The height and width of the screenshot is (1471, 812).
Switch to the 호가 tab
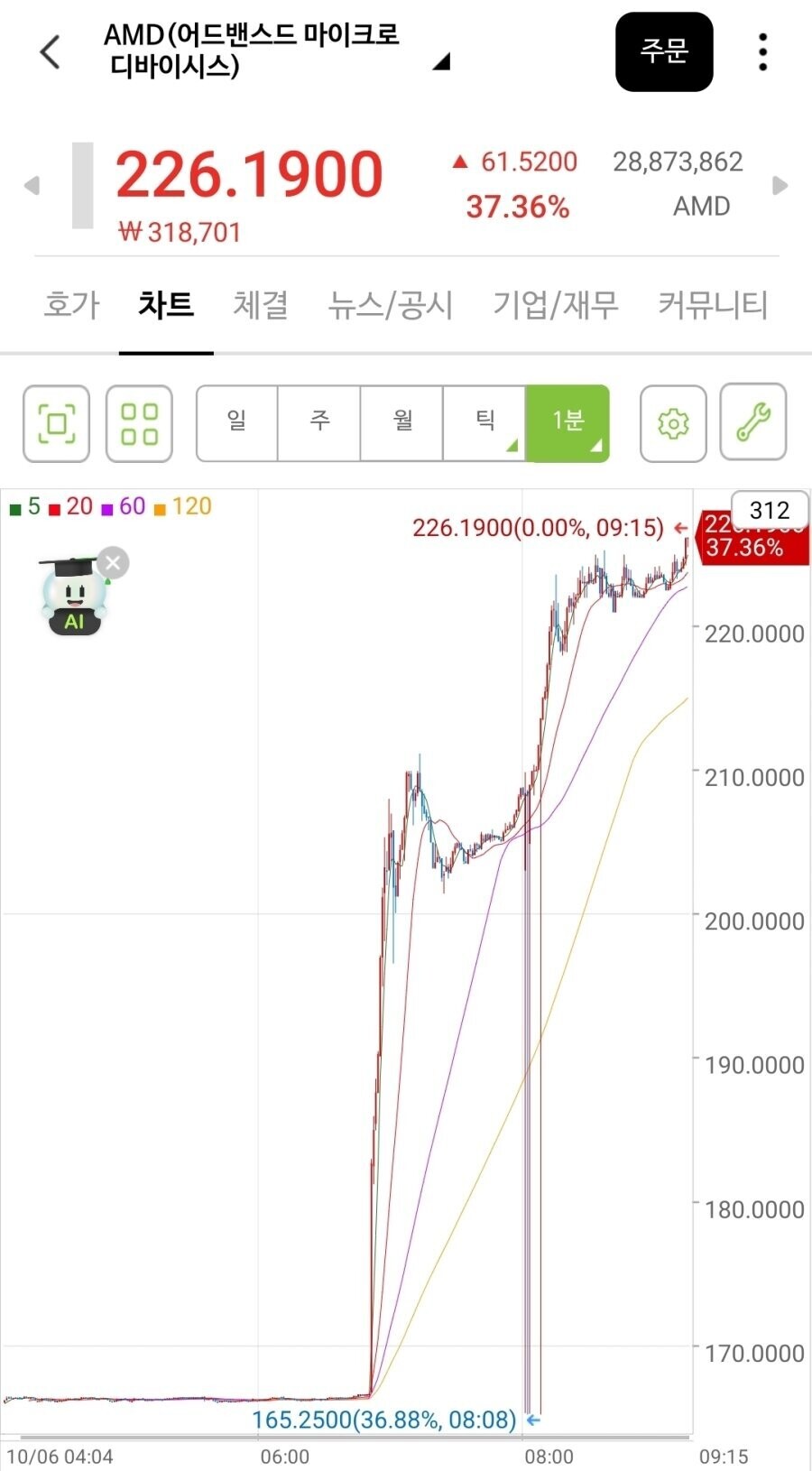(x=71, y=305)
